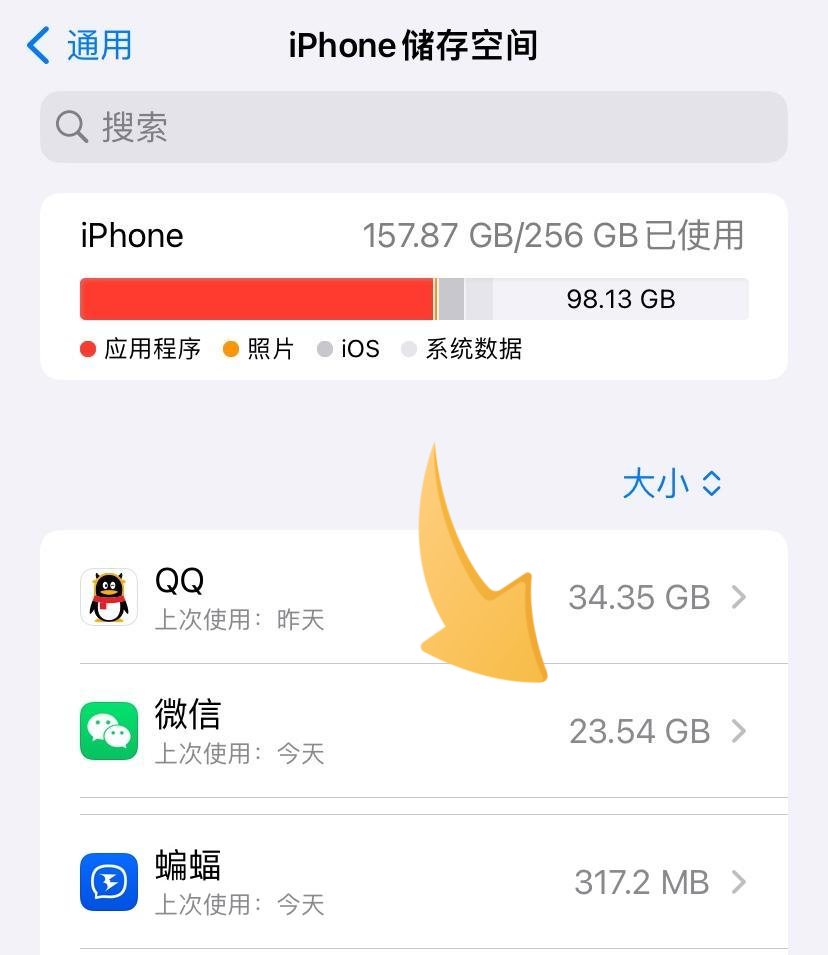Open the 大小 sort dropdown
Viewport: 828px width, 955px height.
click(x=671, y=484)
